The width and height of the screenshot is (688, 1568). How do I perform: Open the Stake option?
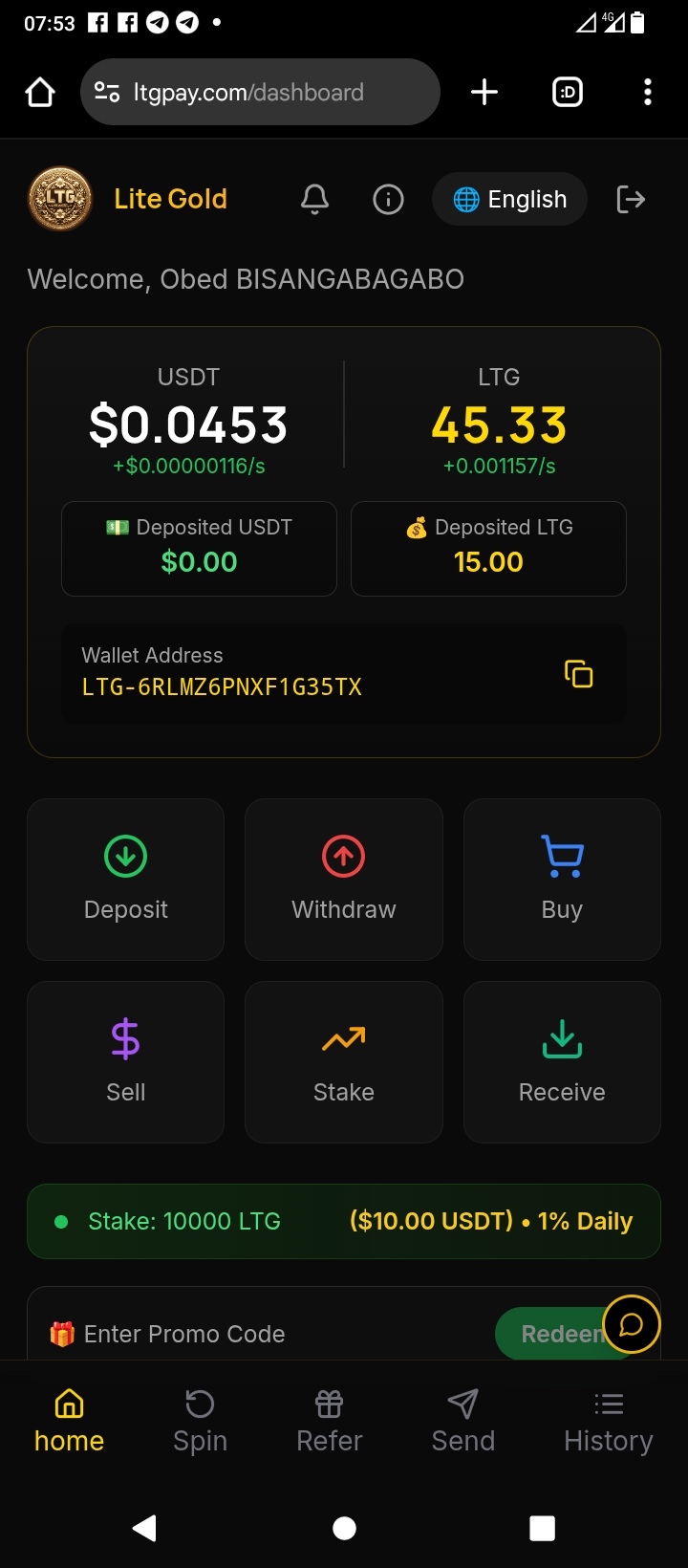344,1061
